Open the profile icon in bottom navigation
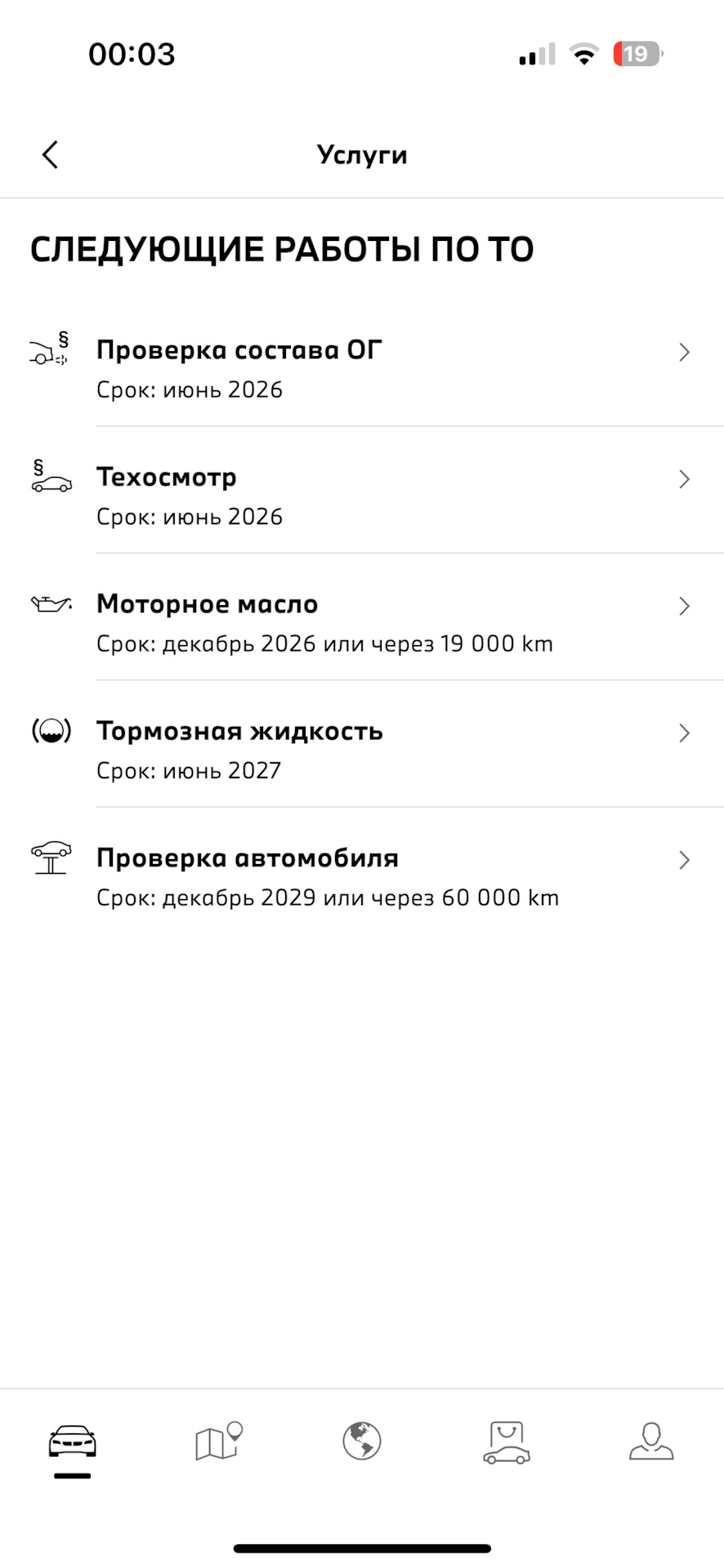Viewport: 724px width, 1568px height. (x=651, y=1442)
